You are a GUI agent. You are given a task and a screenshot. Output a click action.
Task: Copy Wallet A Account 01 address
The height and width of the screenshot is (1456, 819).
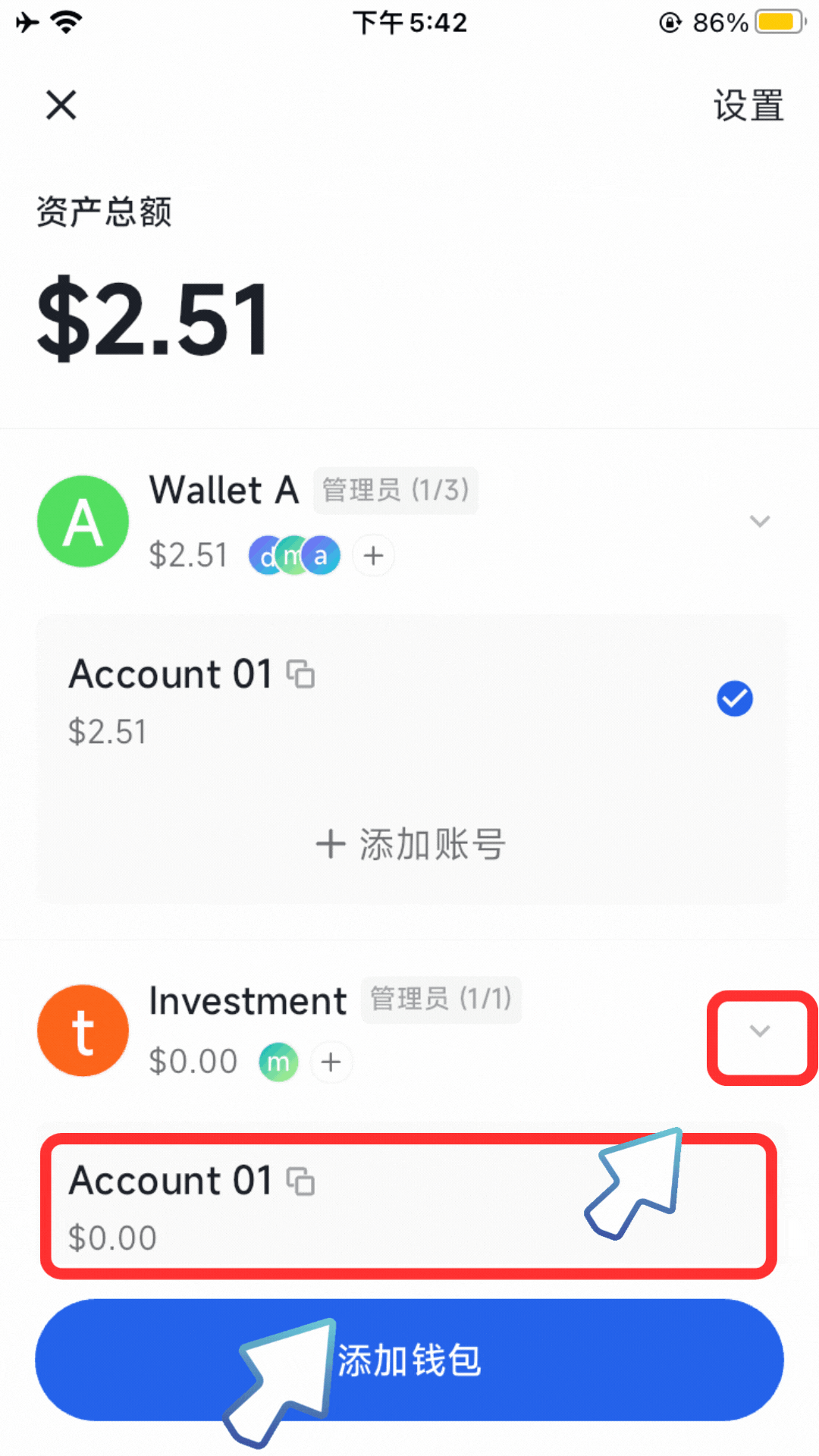[x=301, y=674]
